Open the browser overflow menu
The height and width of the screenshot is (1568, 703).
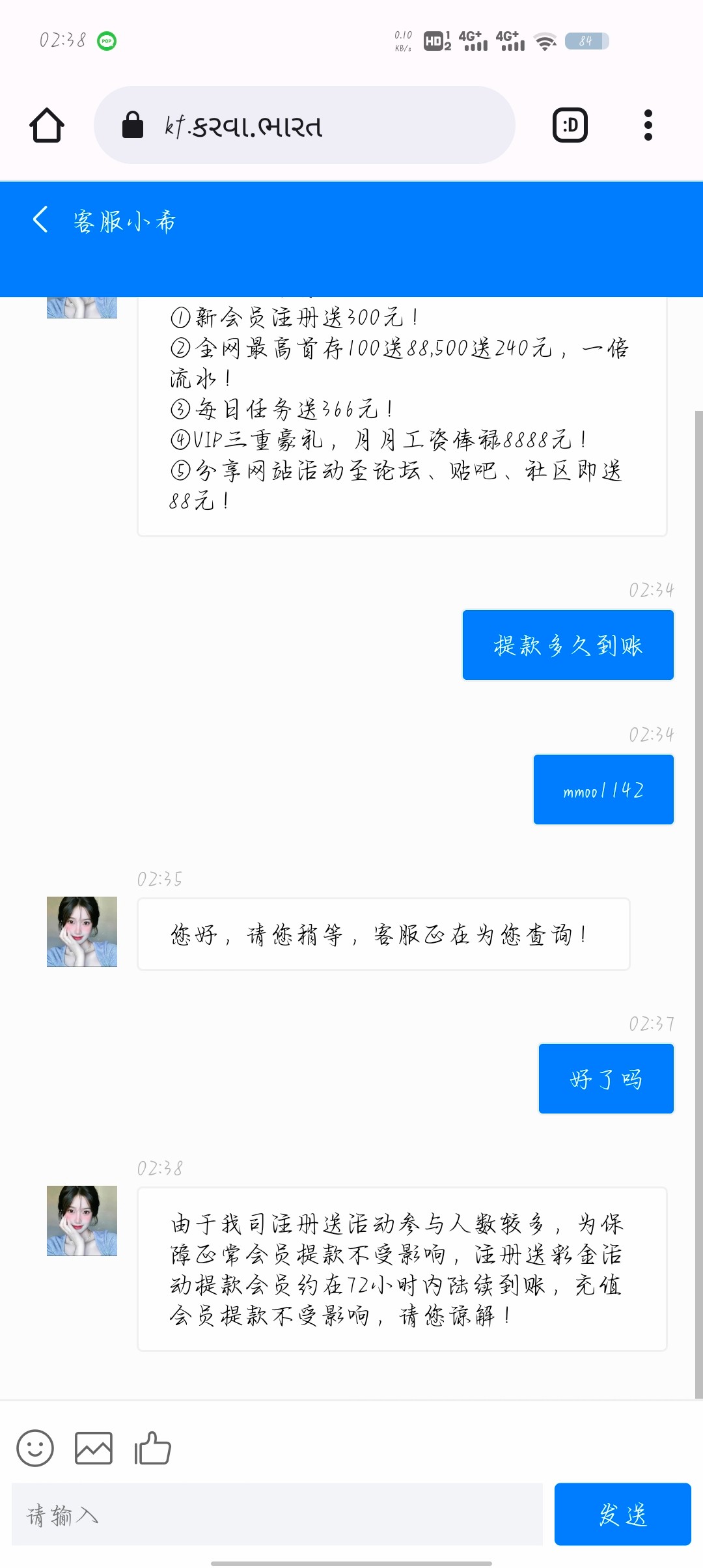(648, 125)
